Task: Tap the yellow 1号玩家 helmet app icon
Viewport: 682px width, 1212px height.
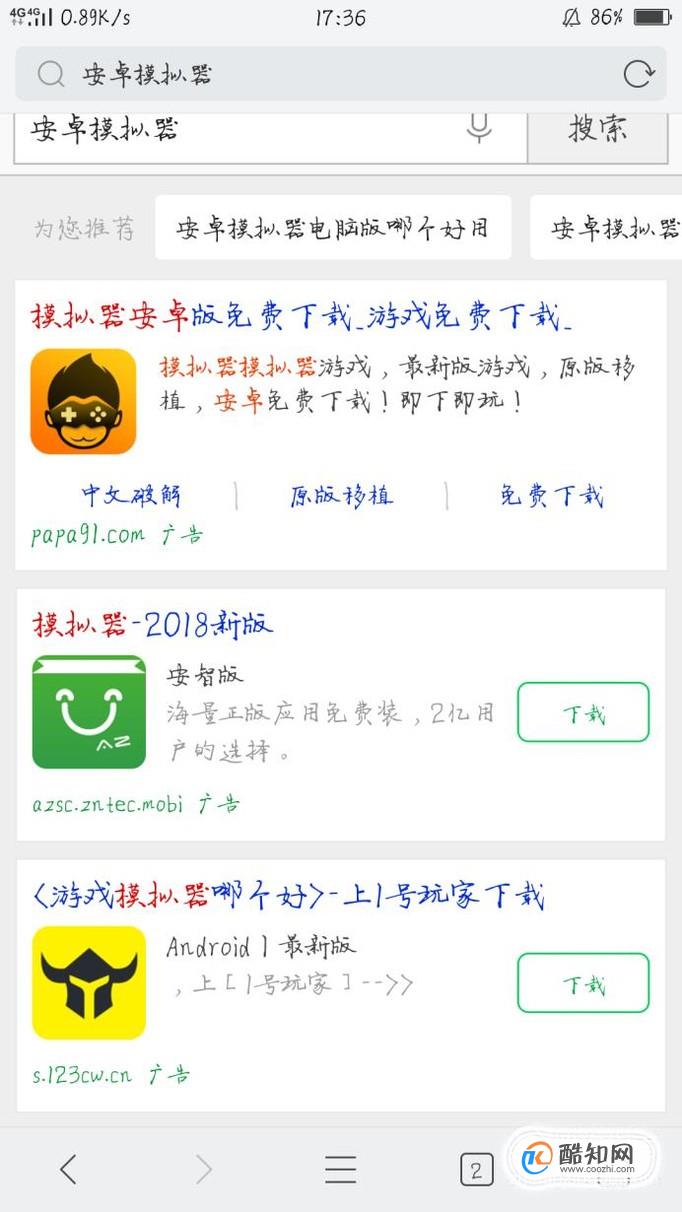Action: [89, 982]
